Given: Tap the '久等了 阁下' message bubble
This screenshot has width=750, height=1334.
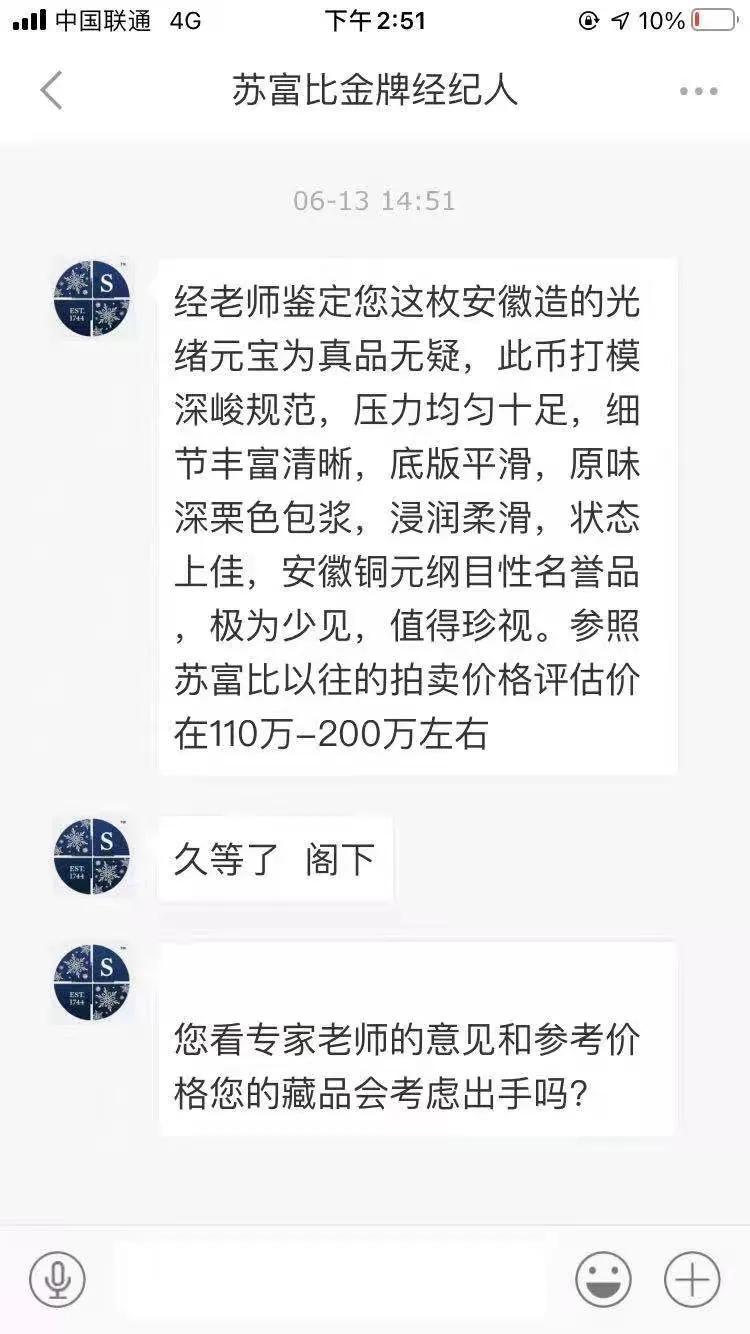Looking at the screenshot, I should pyautogui.click(x=275, y=858).
